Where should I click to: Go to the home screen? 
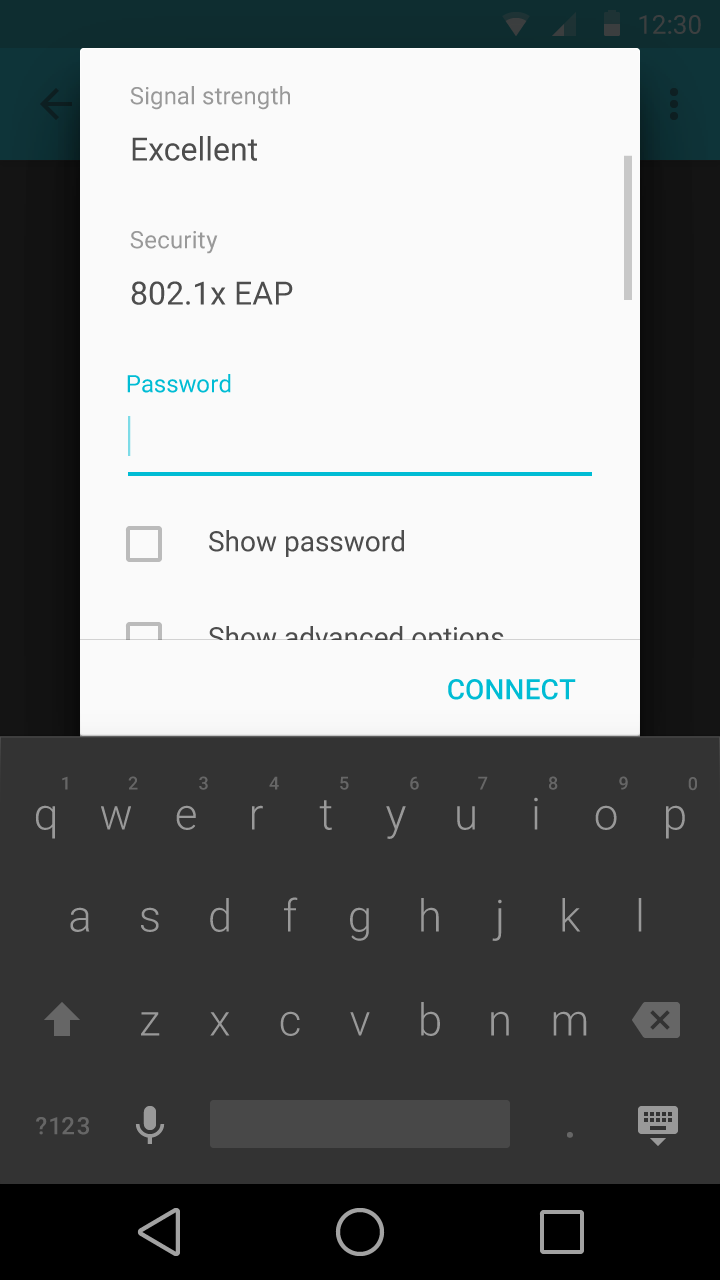pos(360,1231)
